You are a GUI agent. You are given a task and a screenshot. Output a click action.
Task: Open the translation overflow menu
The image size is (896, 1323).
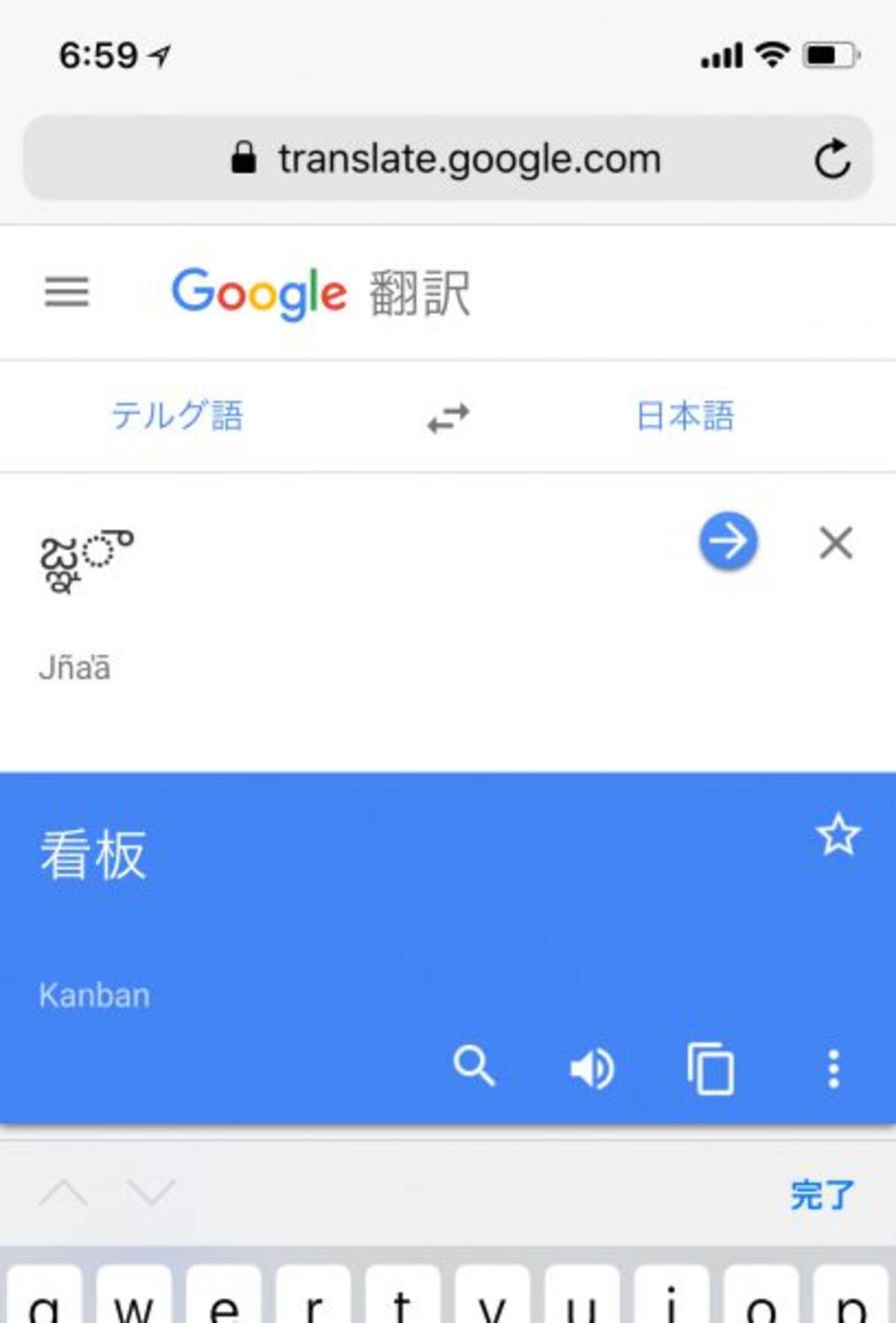(x=833, y=1068)
